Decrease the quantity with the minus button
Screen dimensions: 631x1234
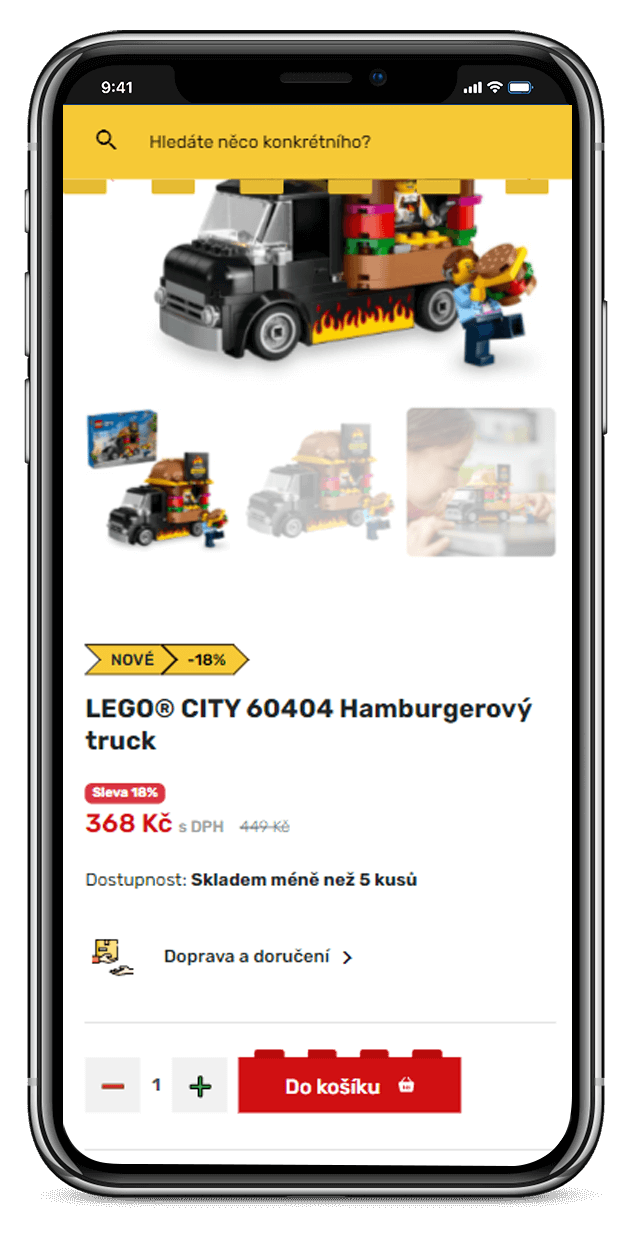[112, 1085]
